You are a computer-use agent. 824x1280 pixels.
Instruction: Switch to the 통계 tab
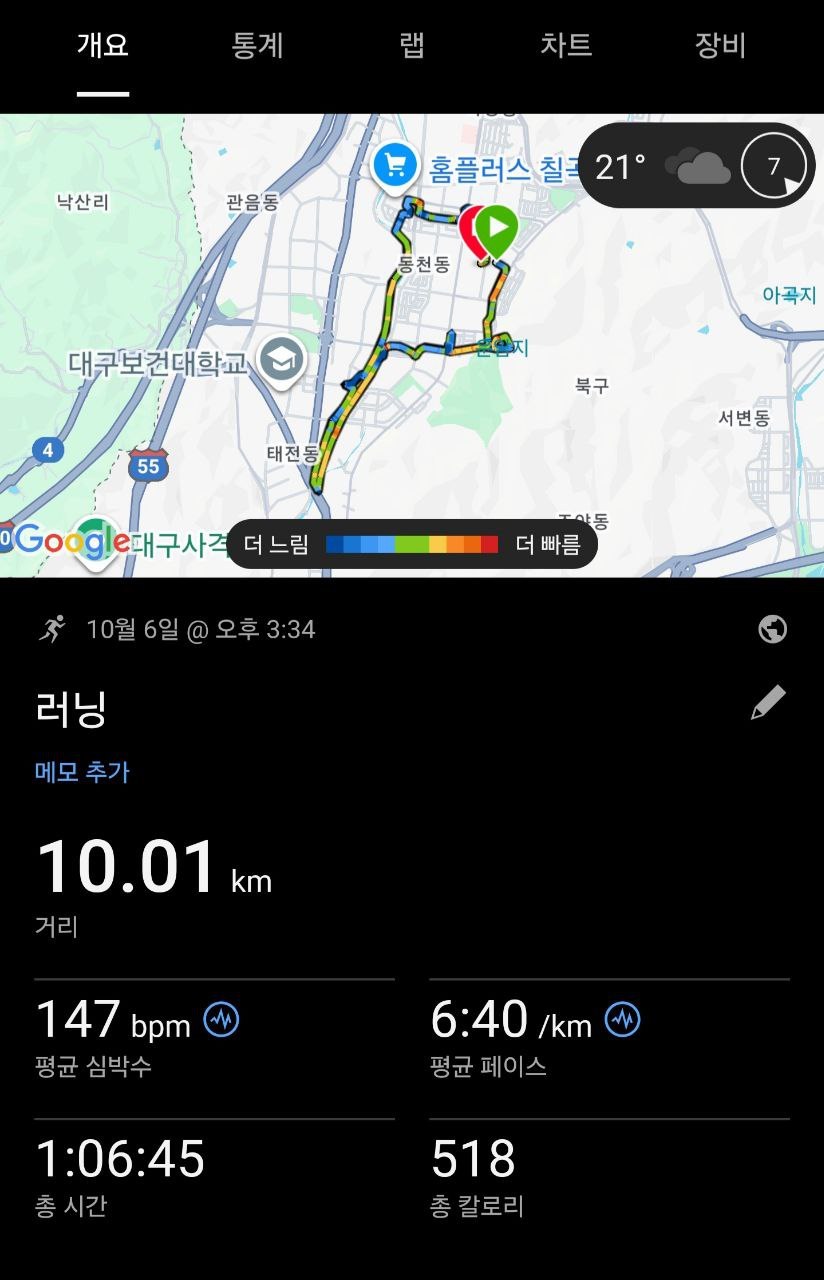point(258,46)
